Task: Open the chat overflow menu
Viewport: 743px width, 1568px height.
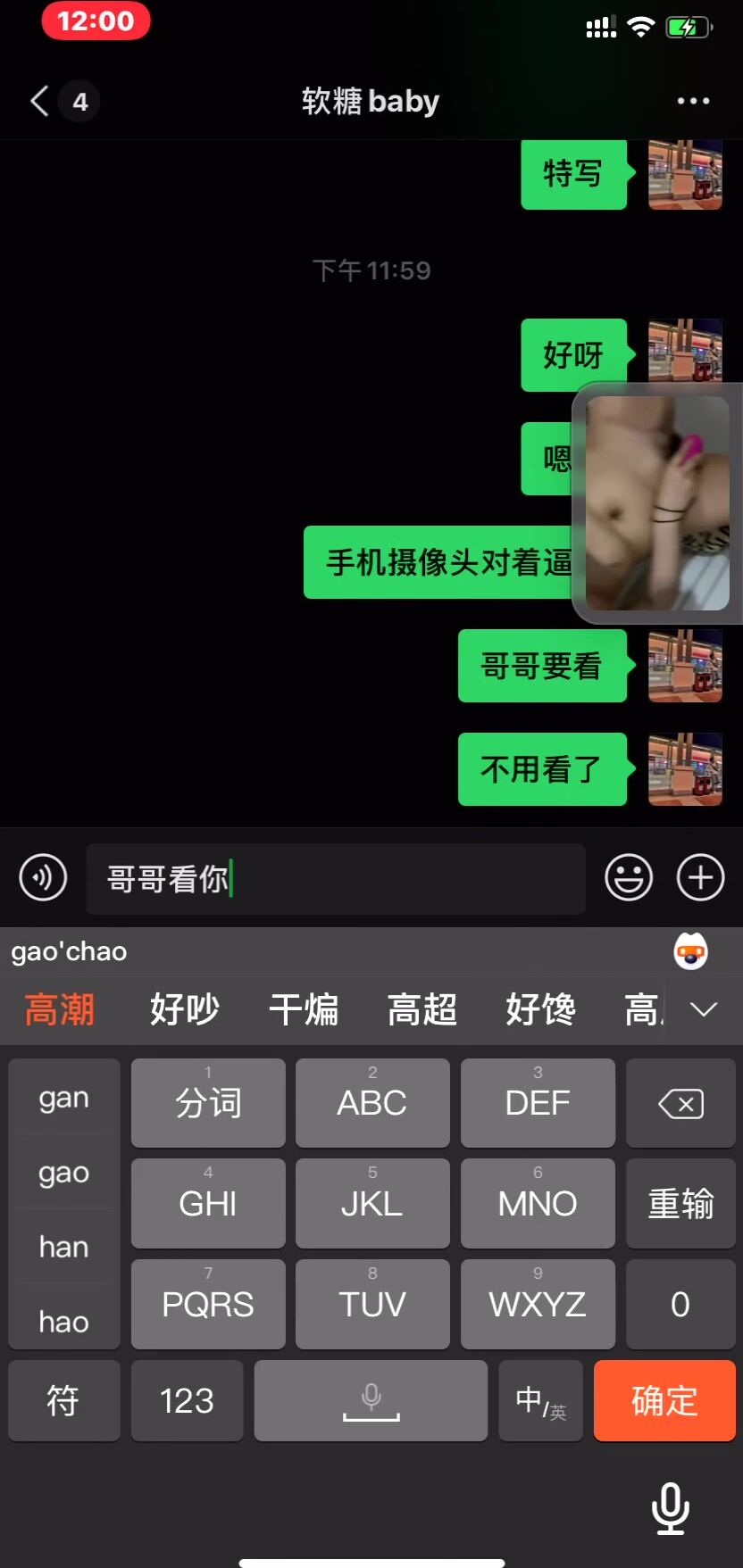Action: [693, 101]
